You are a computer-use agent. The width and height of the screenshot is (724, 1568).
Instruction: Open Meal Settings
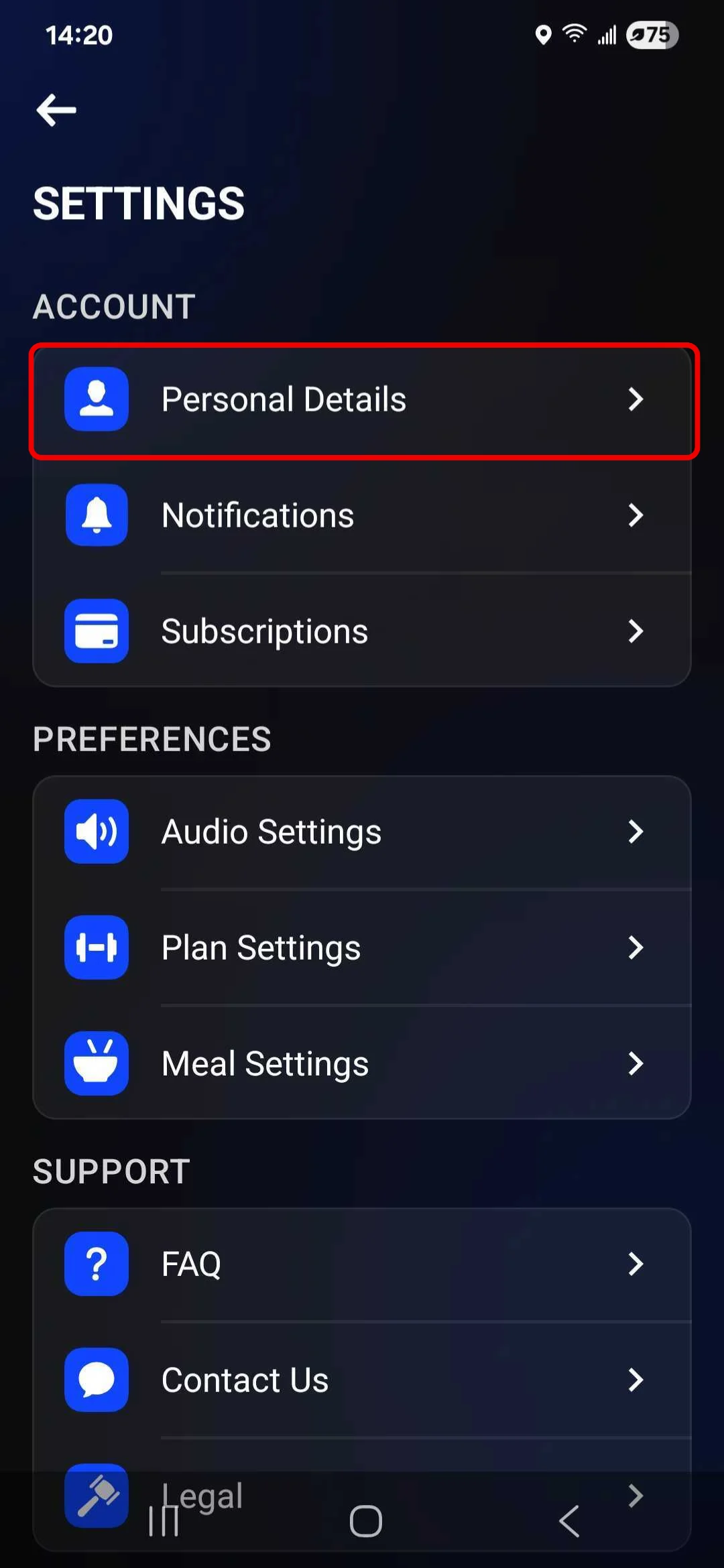(362, 1063)
